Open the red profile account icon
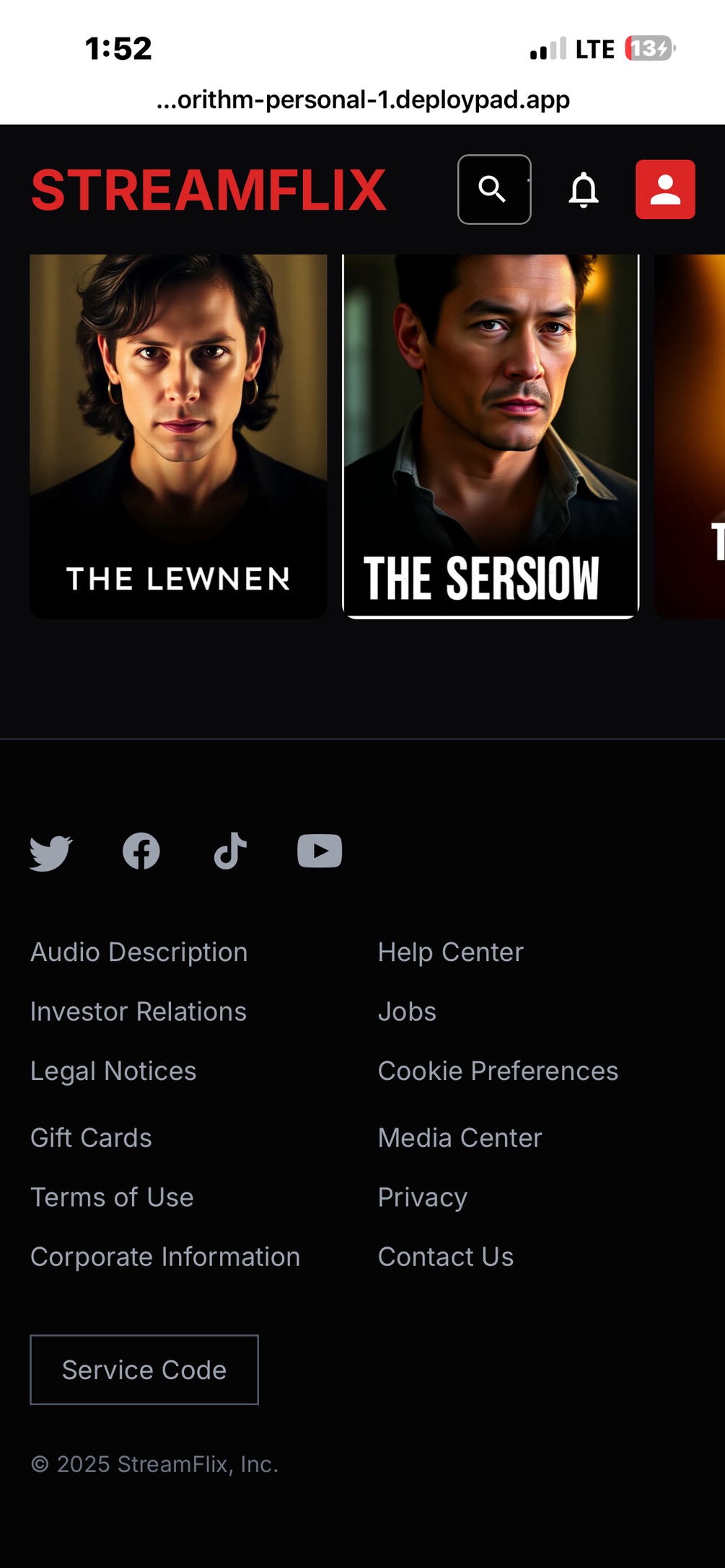 665,190
